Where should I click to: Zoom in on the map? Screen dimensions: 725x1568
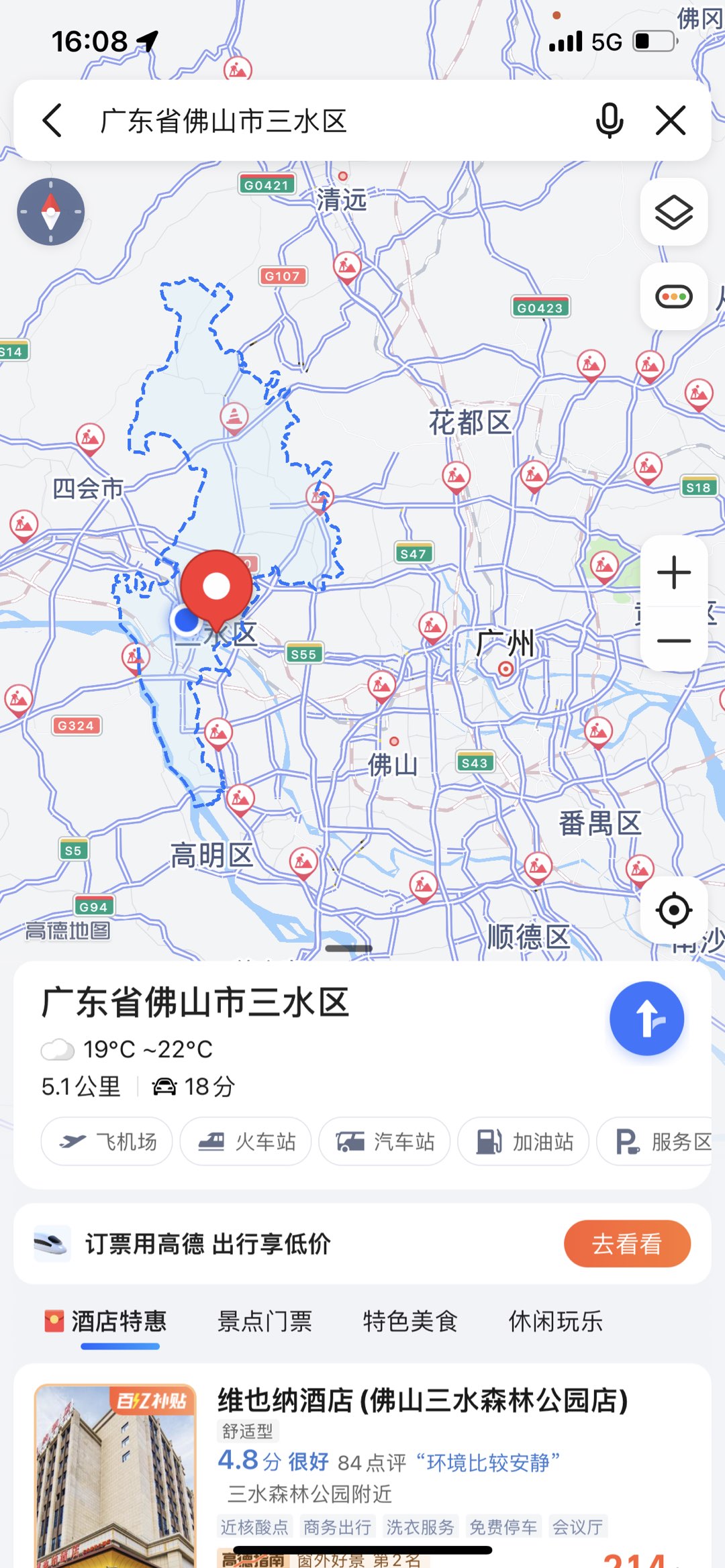click(x=674, y=572)
